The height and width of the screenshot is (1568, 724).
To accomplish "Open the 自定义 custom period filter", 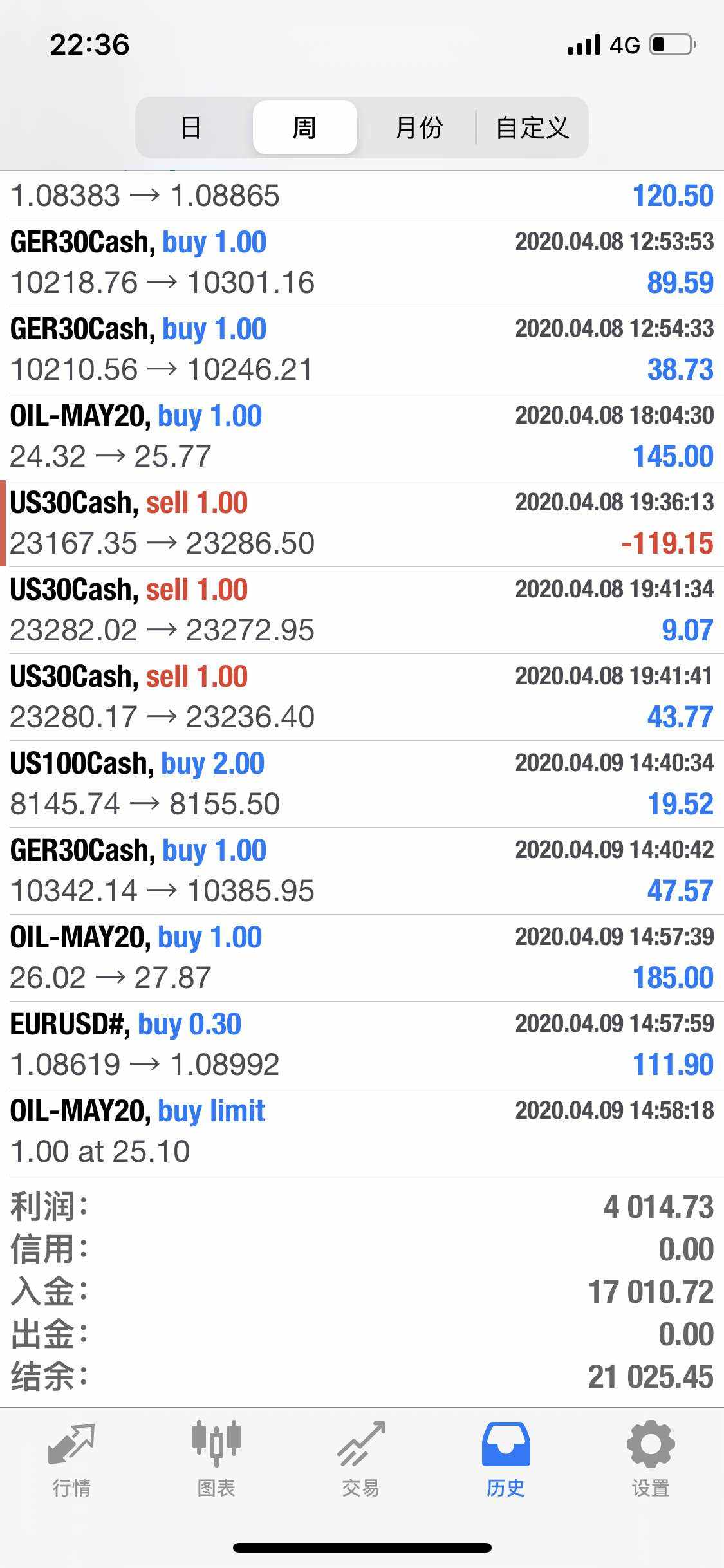I will point(532,127).
